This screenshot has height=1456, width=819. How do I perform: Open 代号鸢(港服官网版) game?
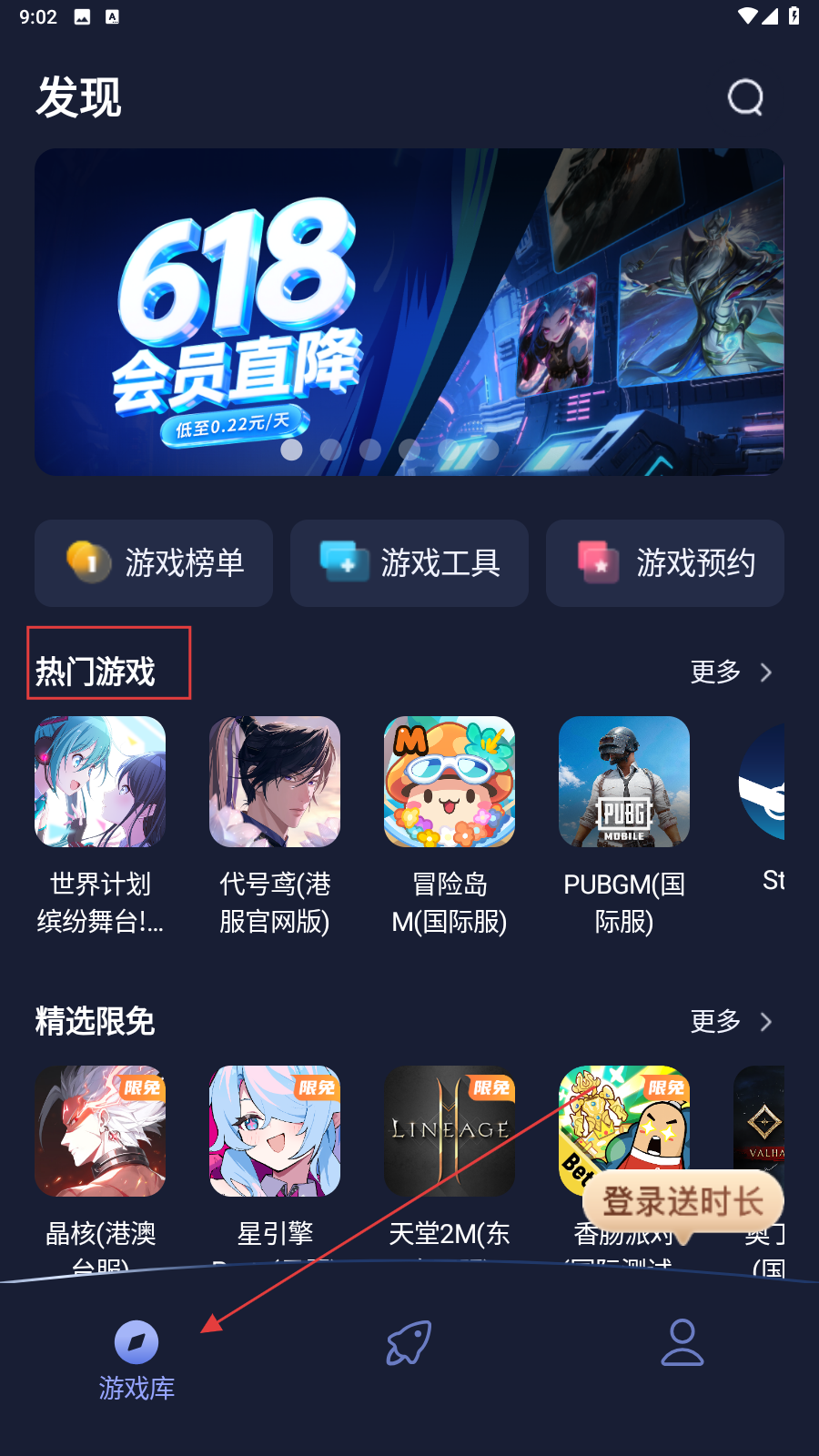[275, 783]
